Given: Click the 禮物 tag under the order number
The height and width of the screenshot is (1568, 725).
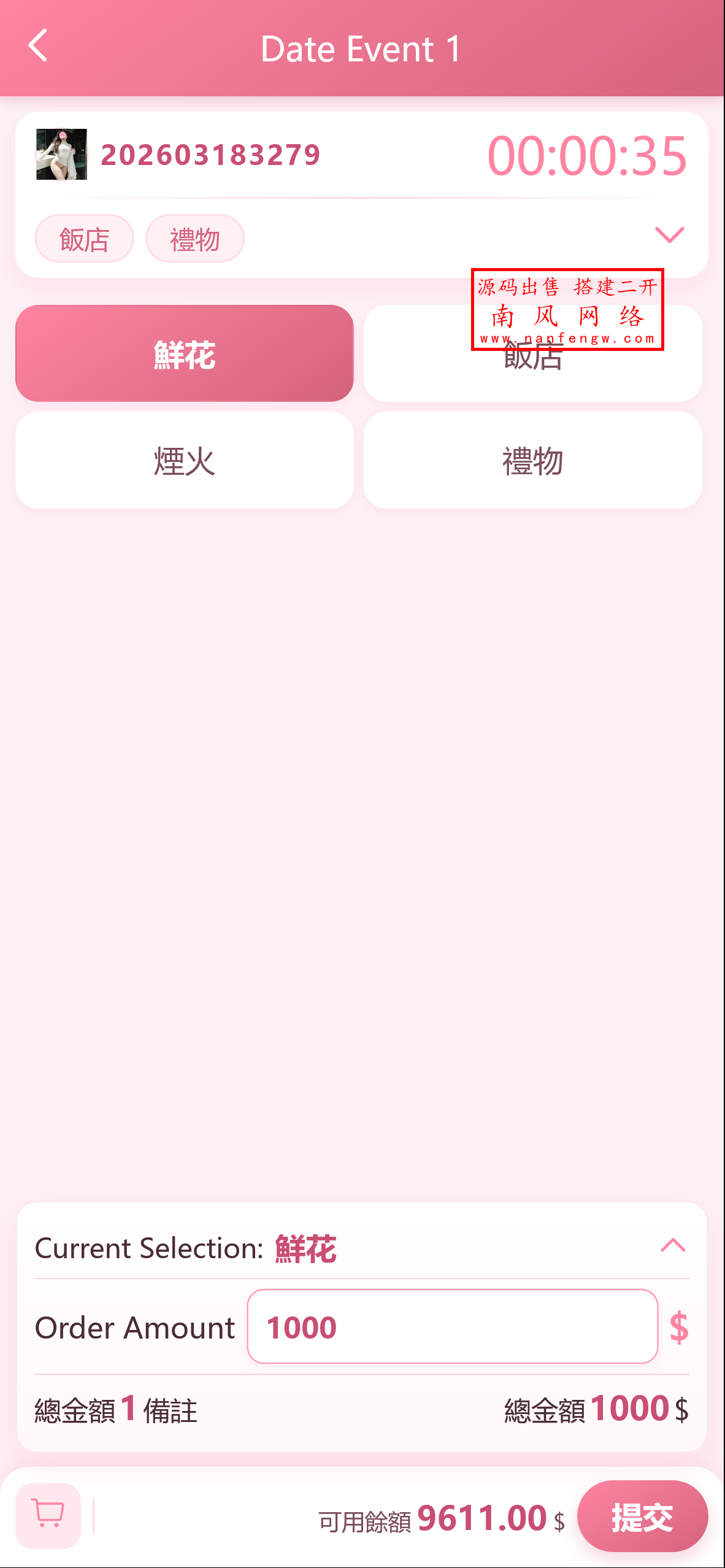Looking at the screenshot, I should point(195,239).
